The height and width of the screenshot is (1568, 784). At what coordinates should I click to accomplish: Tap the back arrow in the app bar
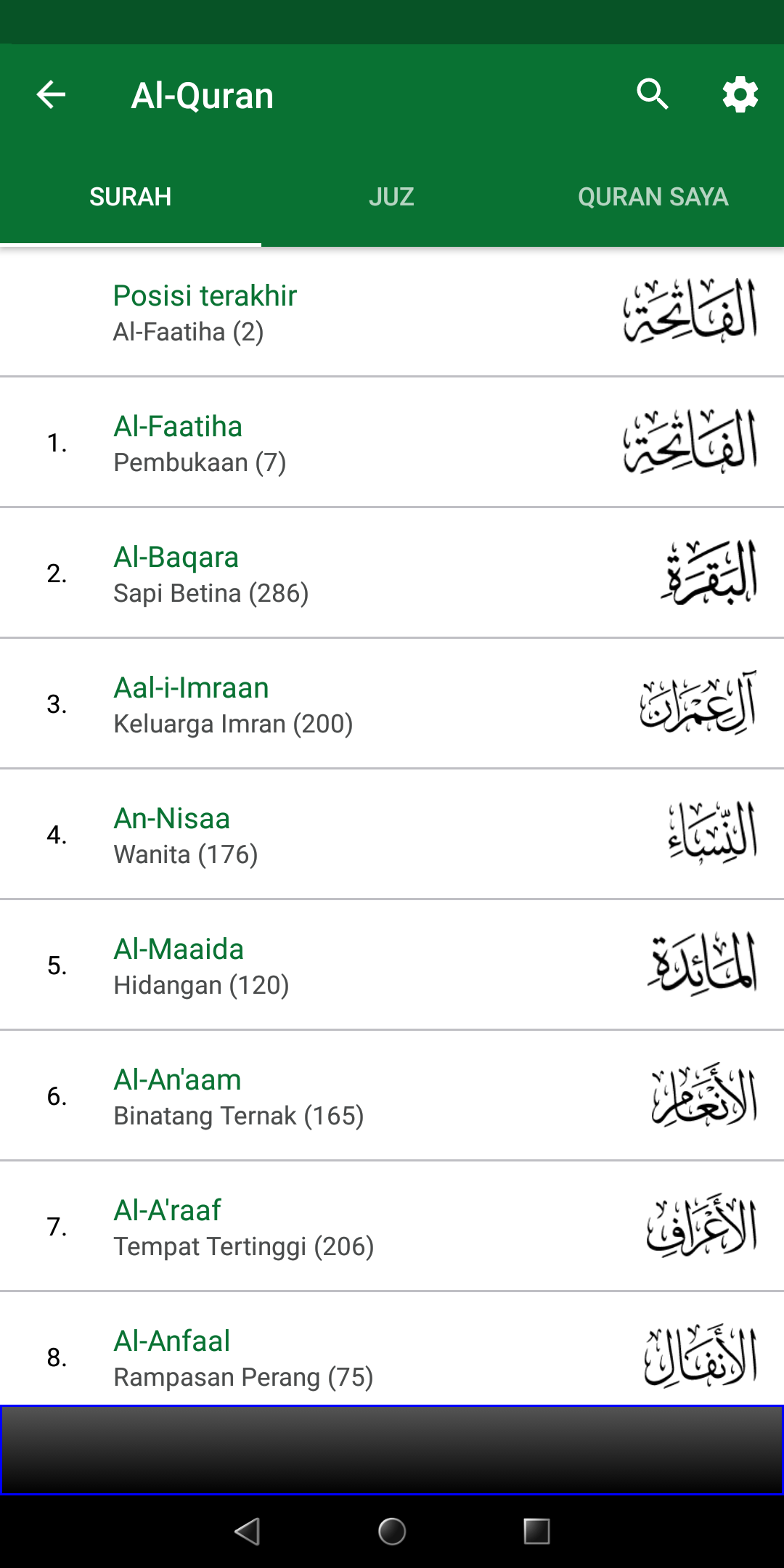point(51,94)
